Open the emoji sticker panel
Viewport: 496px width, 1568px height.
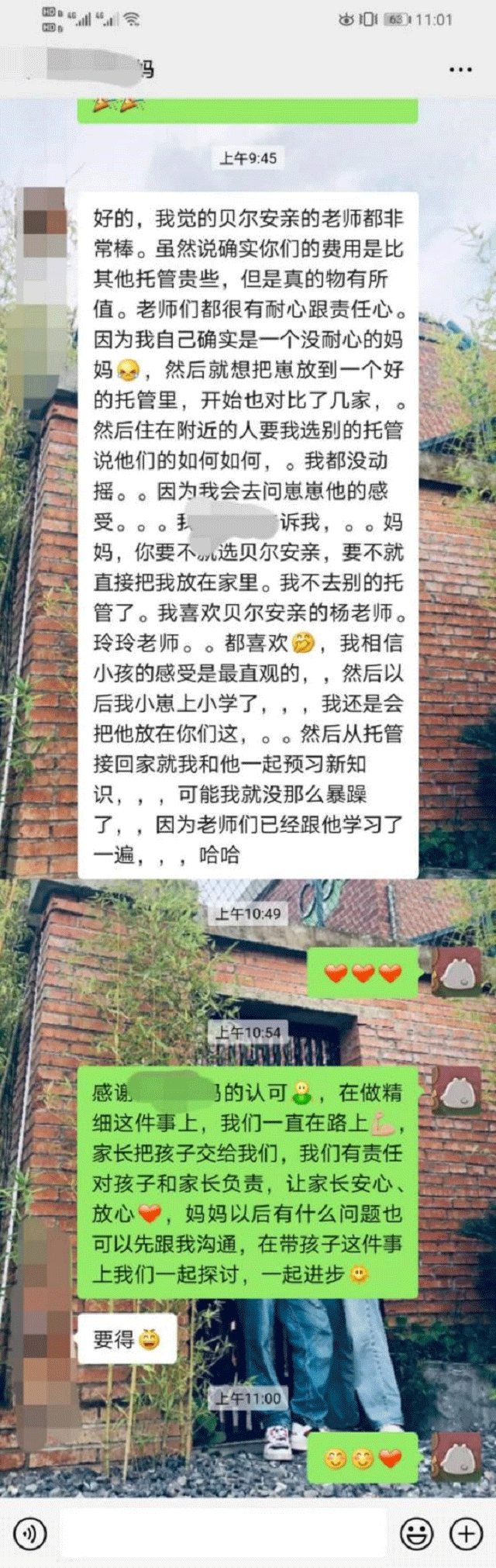click(416, 1533)
